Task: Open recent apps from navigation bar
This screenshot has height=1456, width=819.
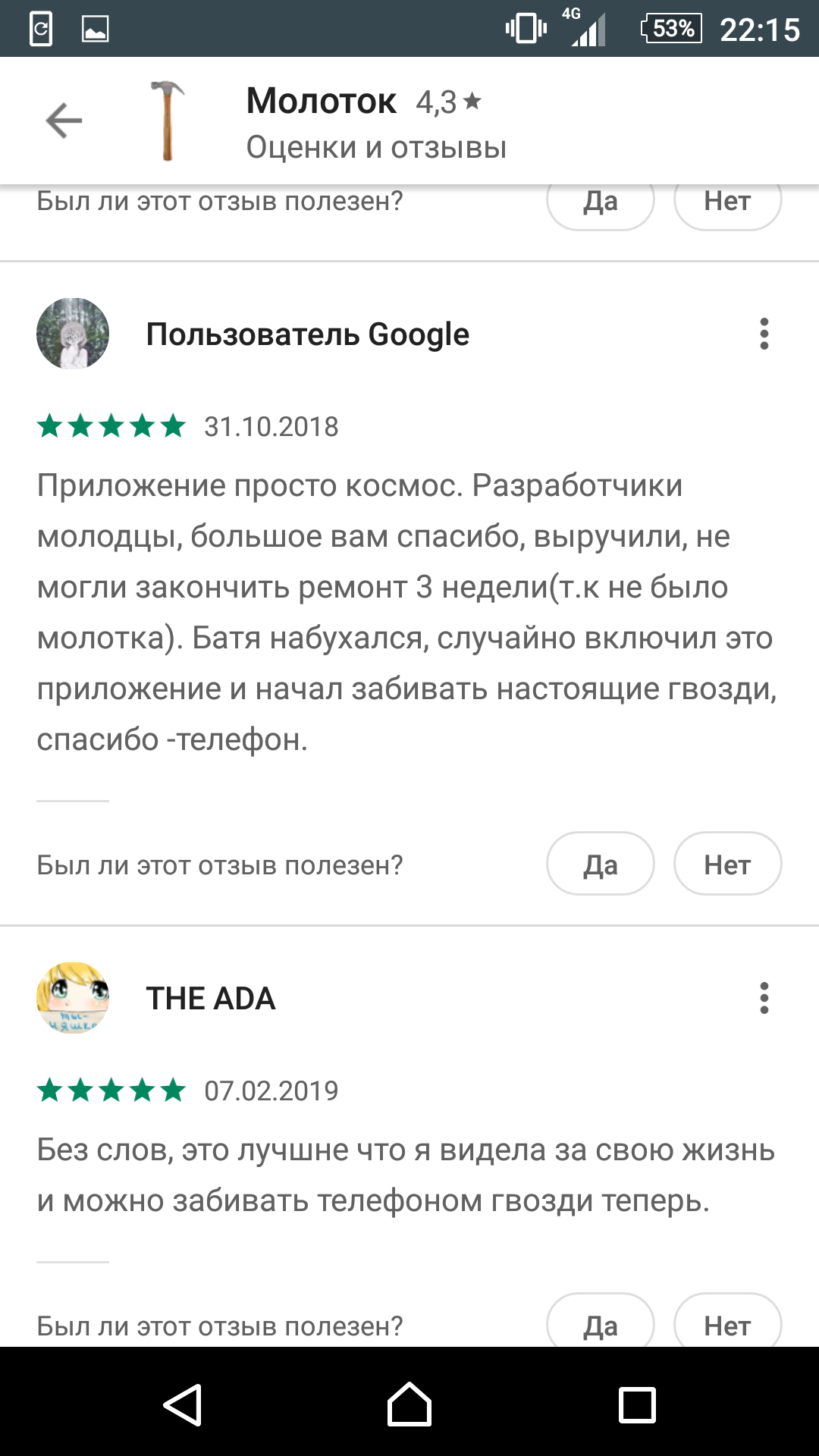Action: (637, 1405)
